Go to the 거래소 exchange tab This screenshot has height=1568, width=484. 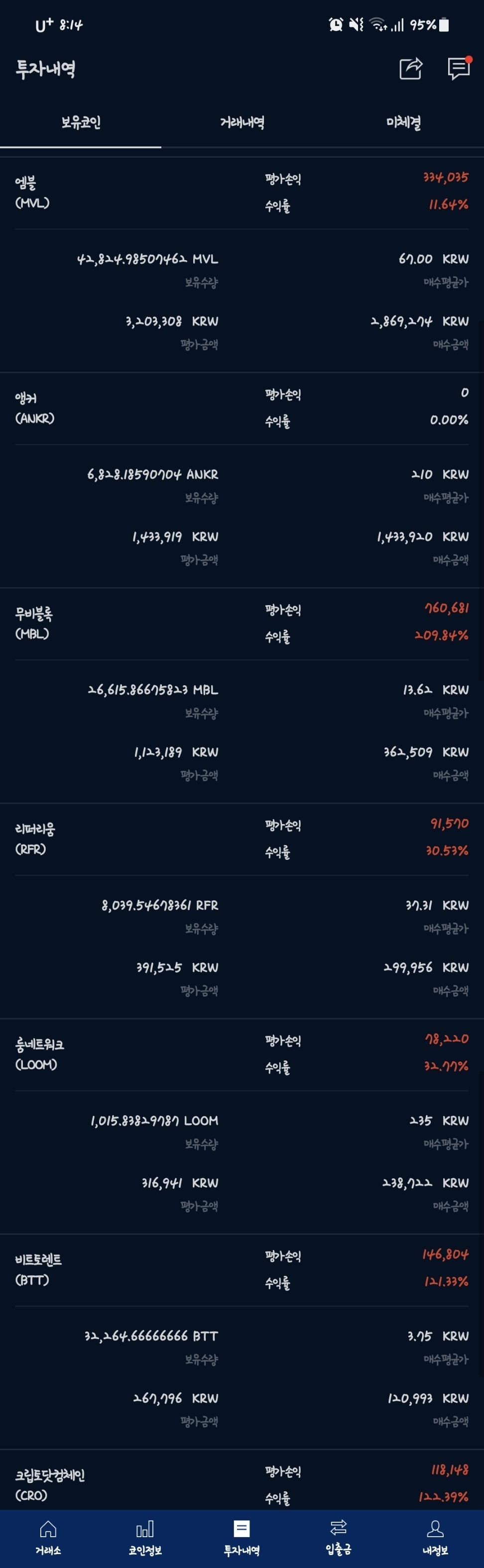48,1537
